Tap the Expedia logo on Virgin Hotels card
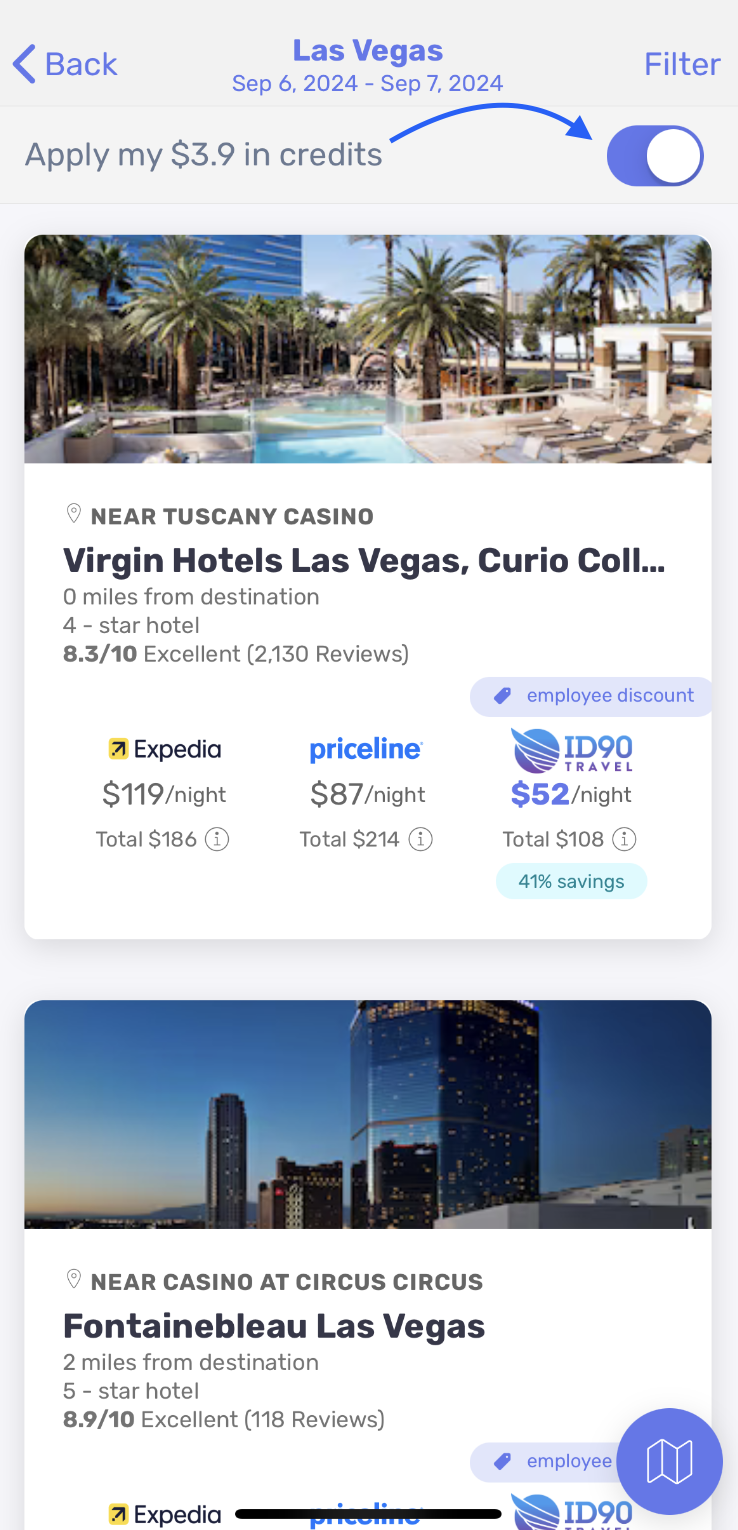Viewport: 738px width, 1530px height. point(164,748)
